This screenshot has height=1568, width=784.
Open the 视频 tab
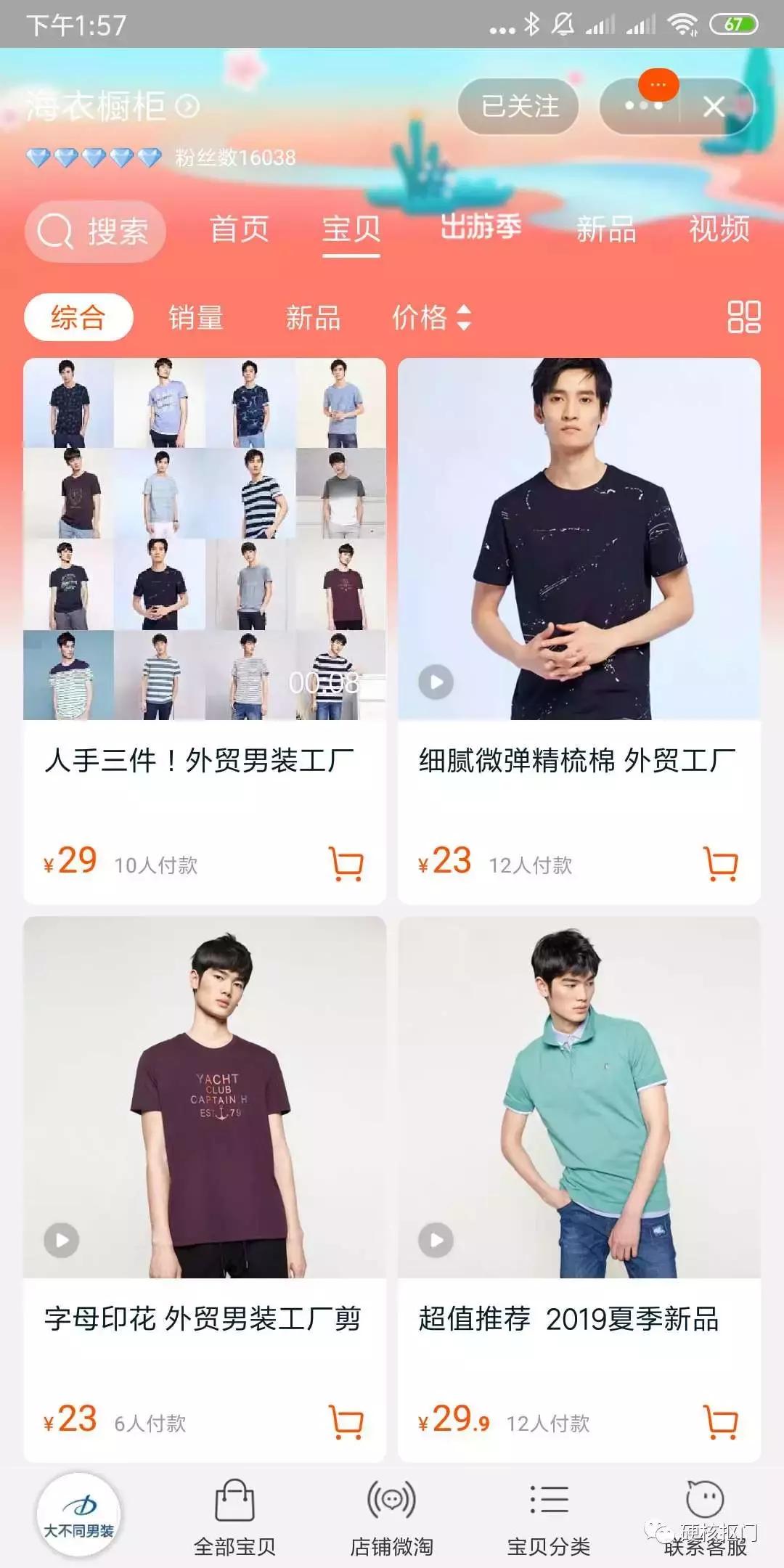[x=719, y=229]
